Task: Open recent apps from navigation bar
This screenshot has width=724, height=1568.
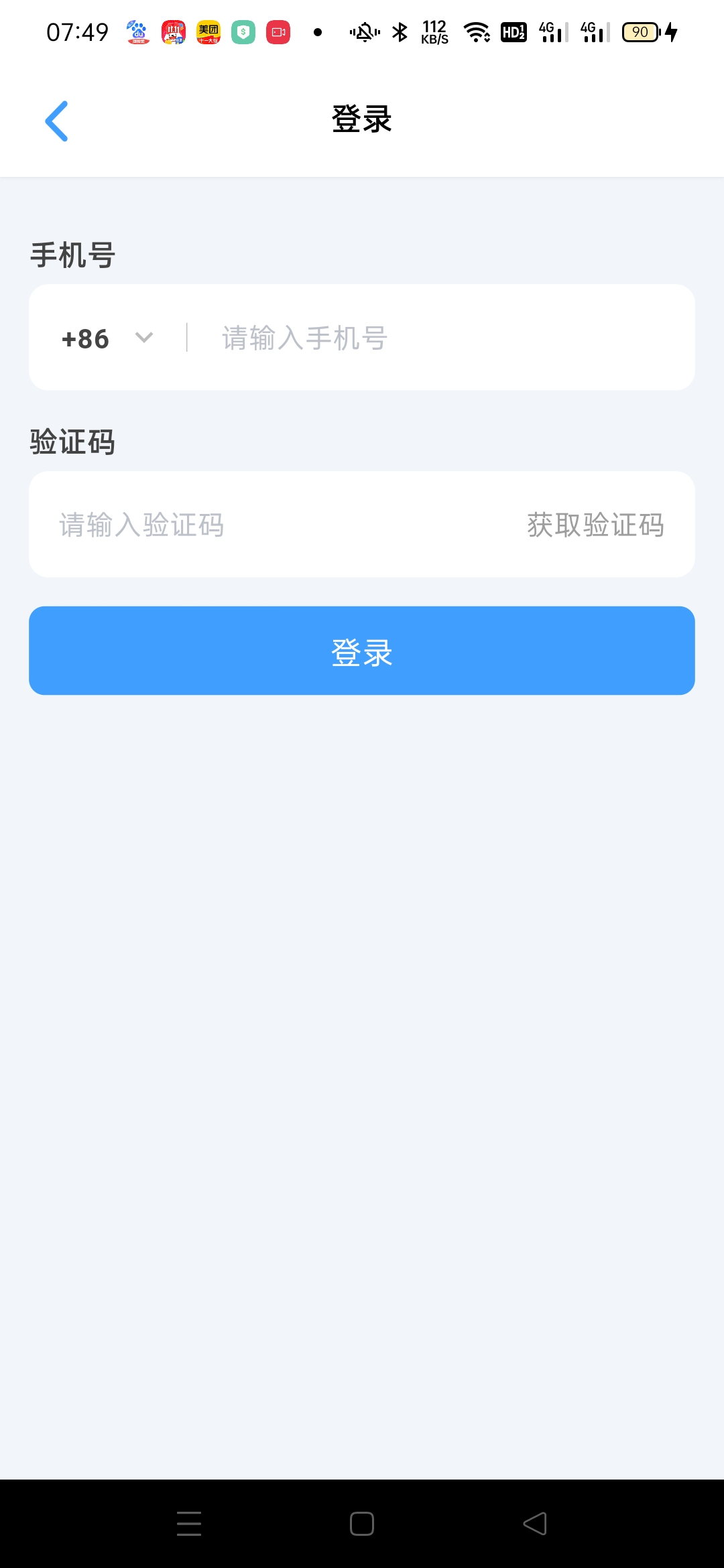Action: [x=189, y=1523]
